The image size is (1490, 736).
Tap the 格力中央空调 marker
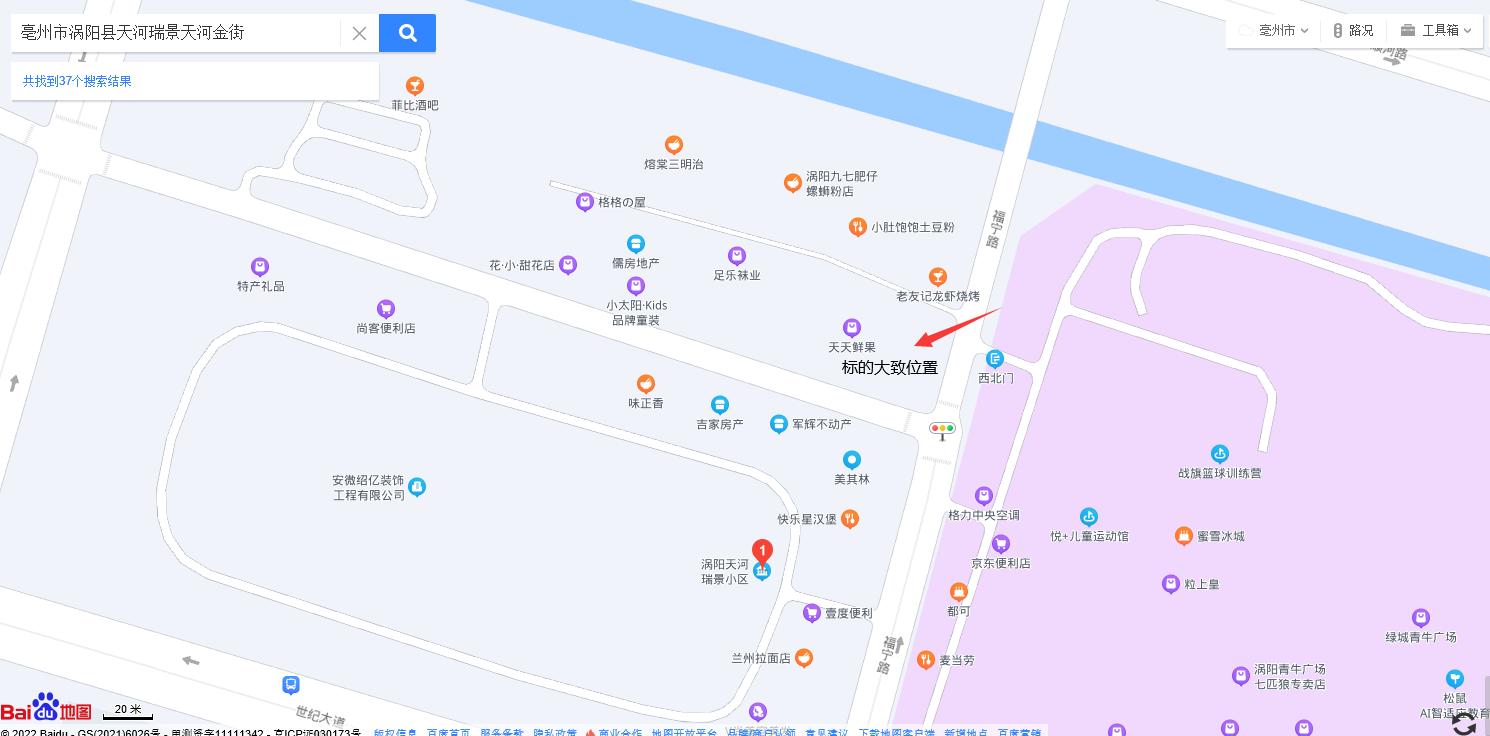click(x=984, y=496)
